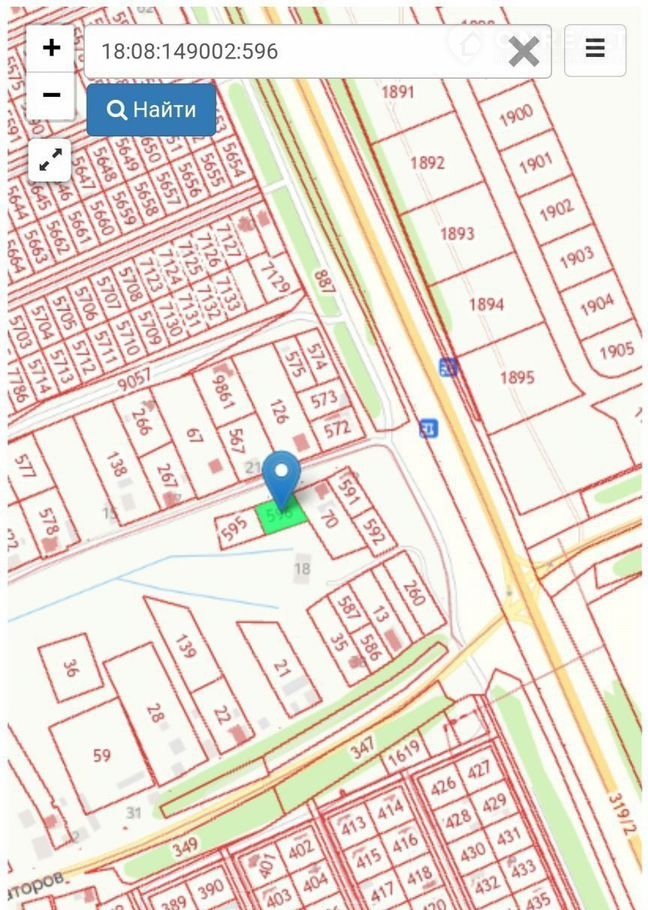This screenshot has height=910, width=648.
Task: Zoom out of the map
Action: [51, 95]
